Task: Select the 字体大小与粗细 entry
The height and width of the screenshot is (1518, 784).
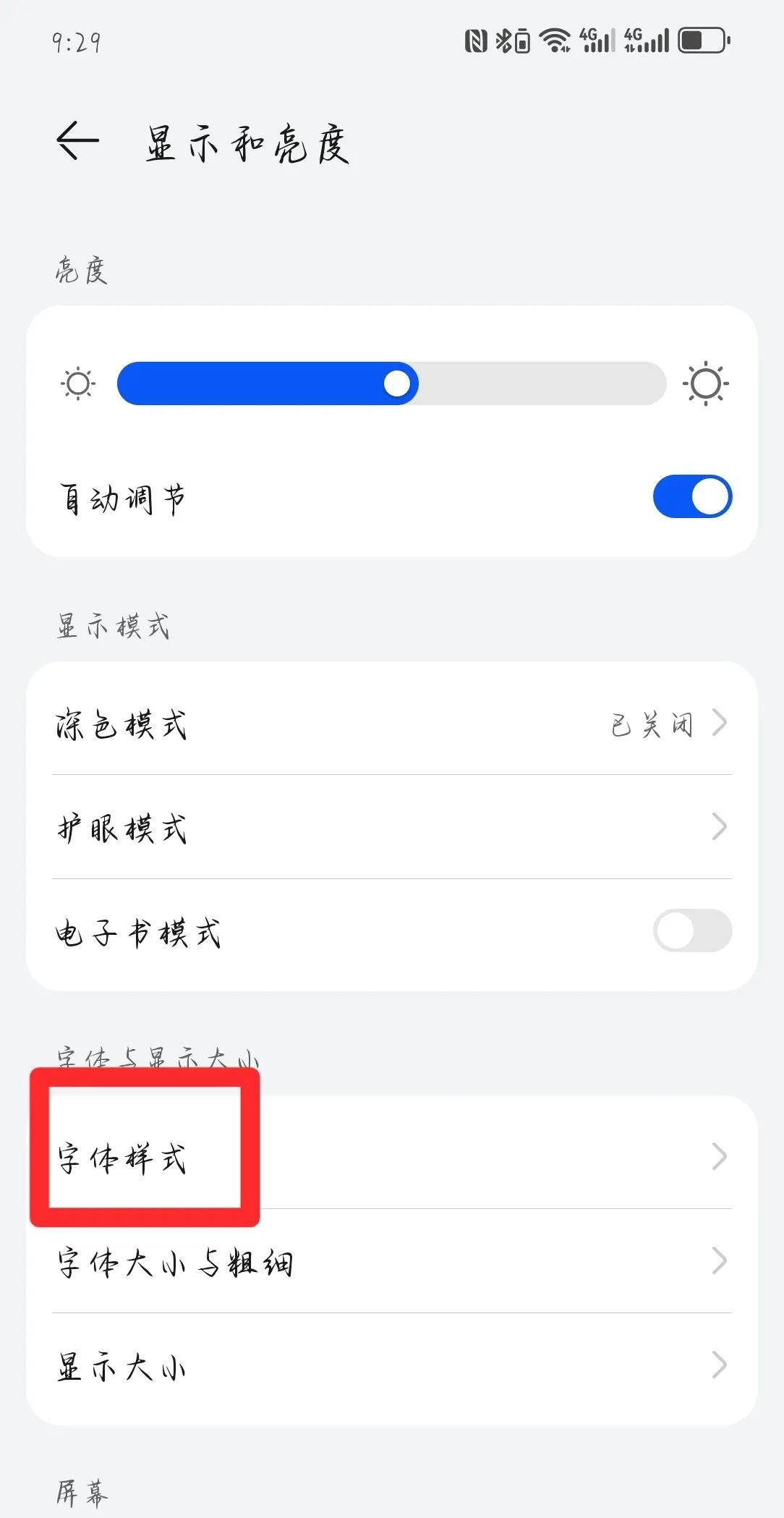Action: point(174,1263)
